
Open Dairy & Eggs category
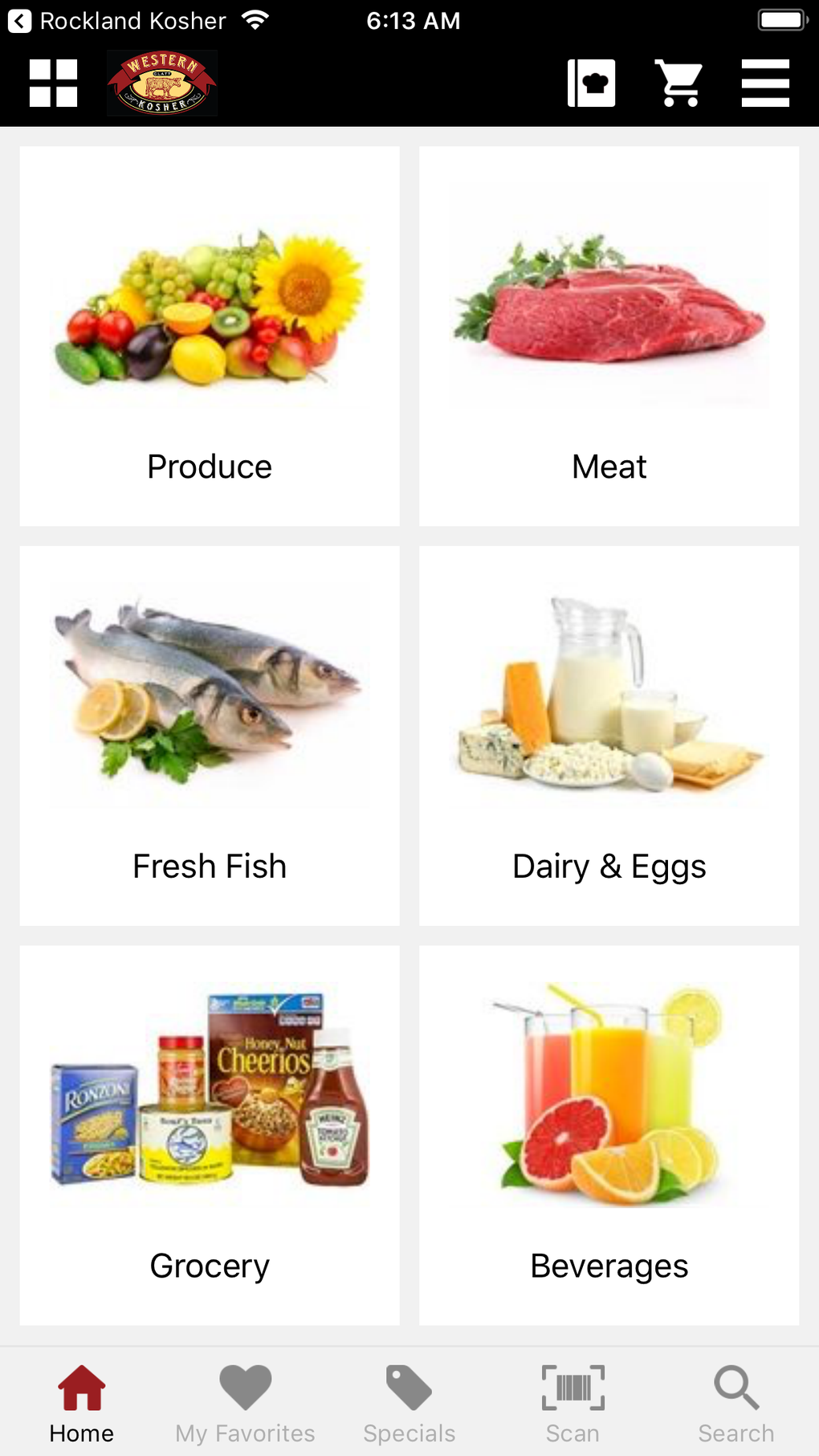click(609, 736)
